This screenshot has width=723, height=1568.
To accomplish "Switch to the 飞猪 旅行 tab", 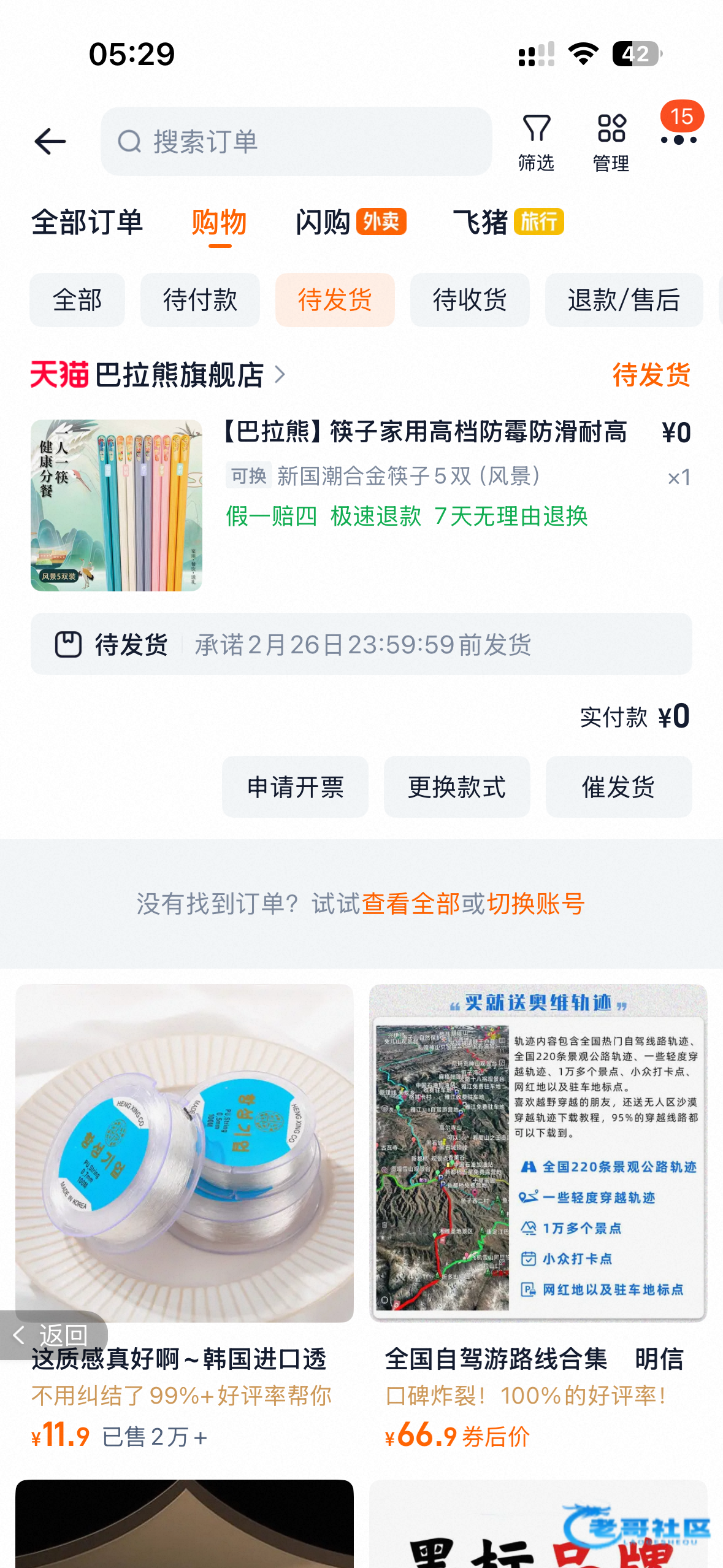I will [x=508, y=222].
